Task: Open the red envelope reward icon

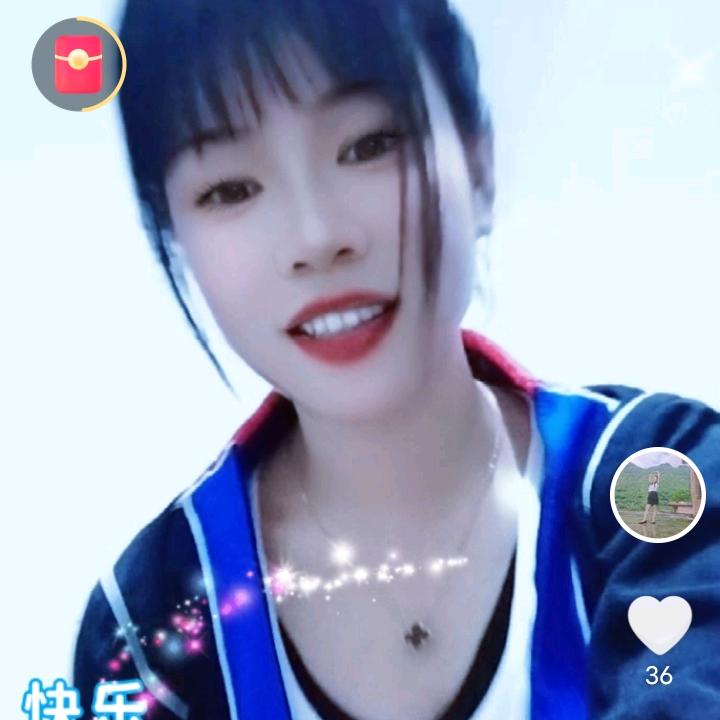Action: (78, 64)
